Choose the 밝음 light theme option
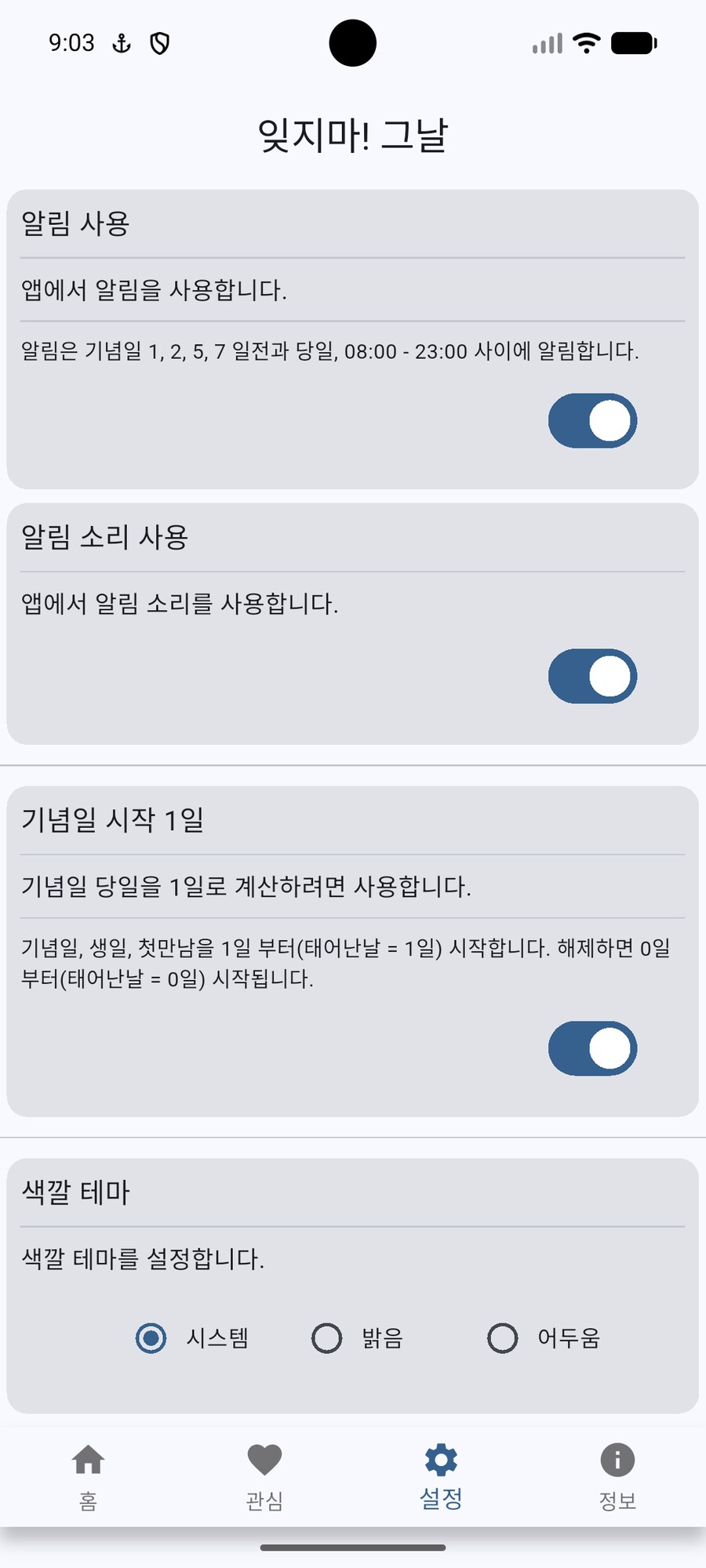 pyautogui.click(x=327, y=1338)
